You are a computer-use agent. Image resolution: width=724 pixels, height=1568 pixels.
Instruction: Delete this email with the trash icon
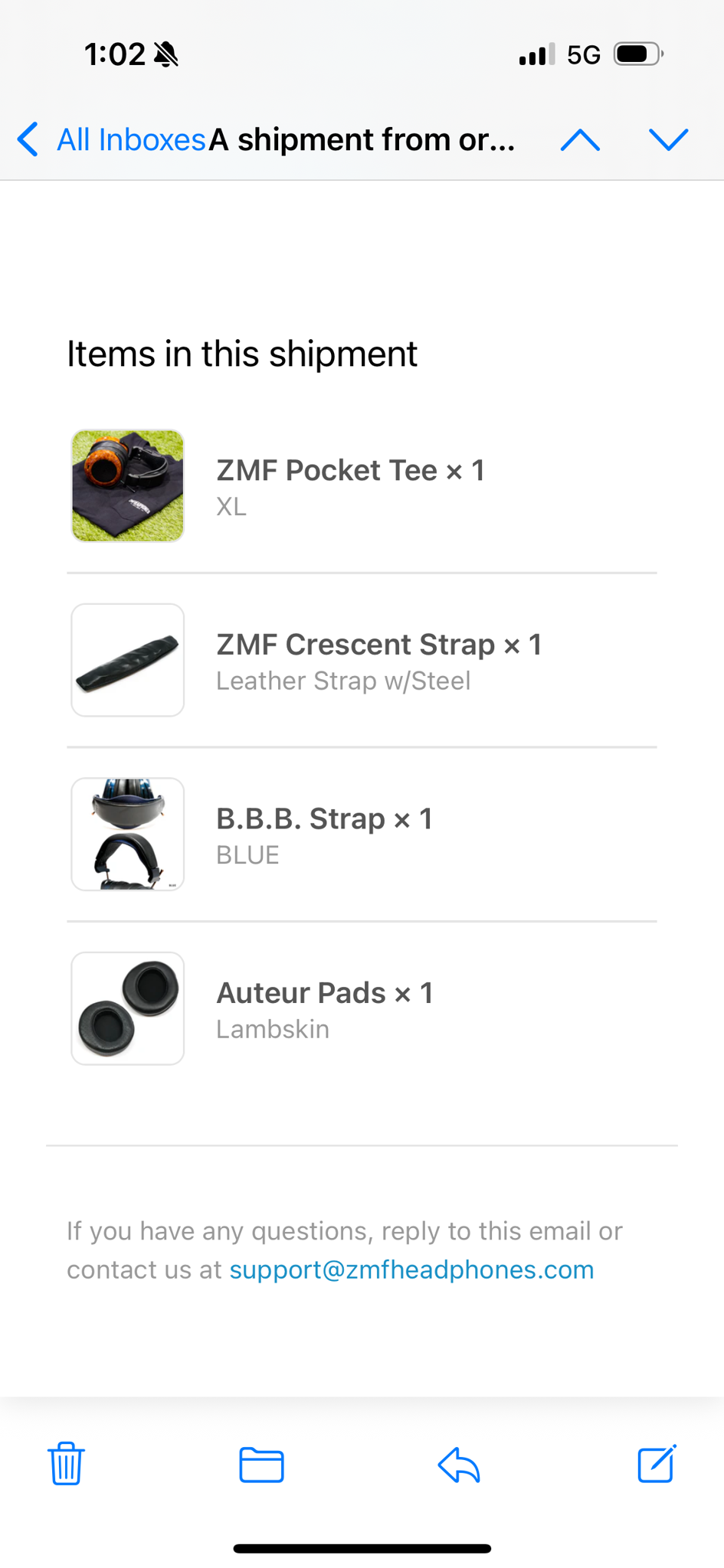[67, 1464]
